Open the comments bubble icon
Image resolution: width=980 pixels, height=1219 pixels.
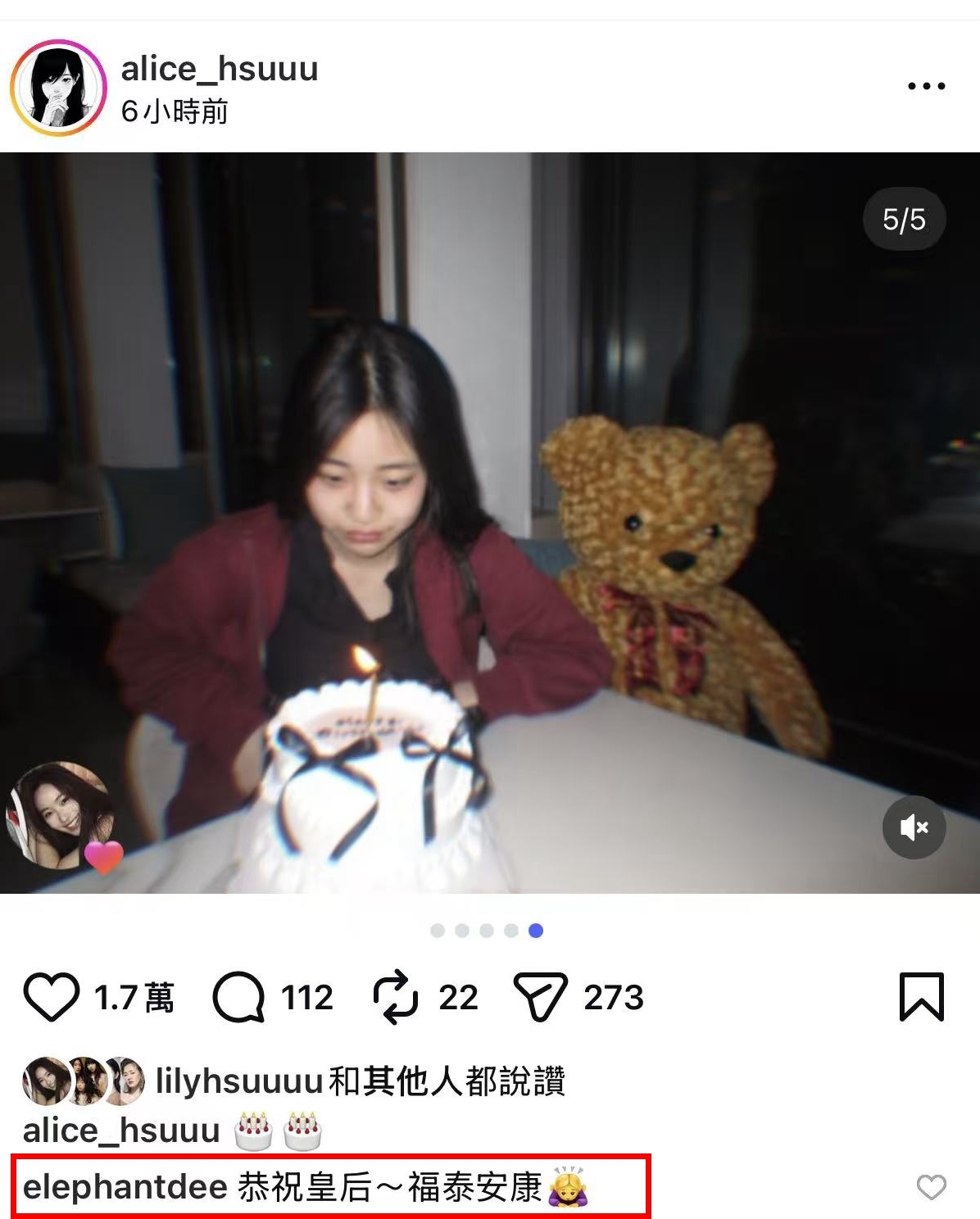(238, 997)
